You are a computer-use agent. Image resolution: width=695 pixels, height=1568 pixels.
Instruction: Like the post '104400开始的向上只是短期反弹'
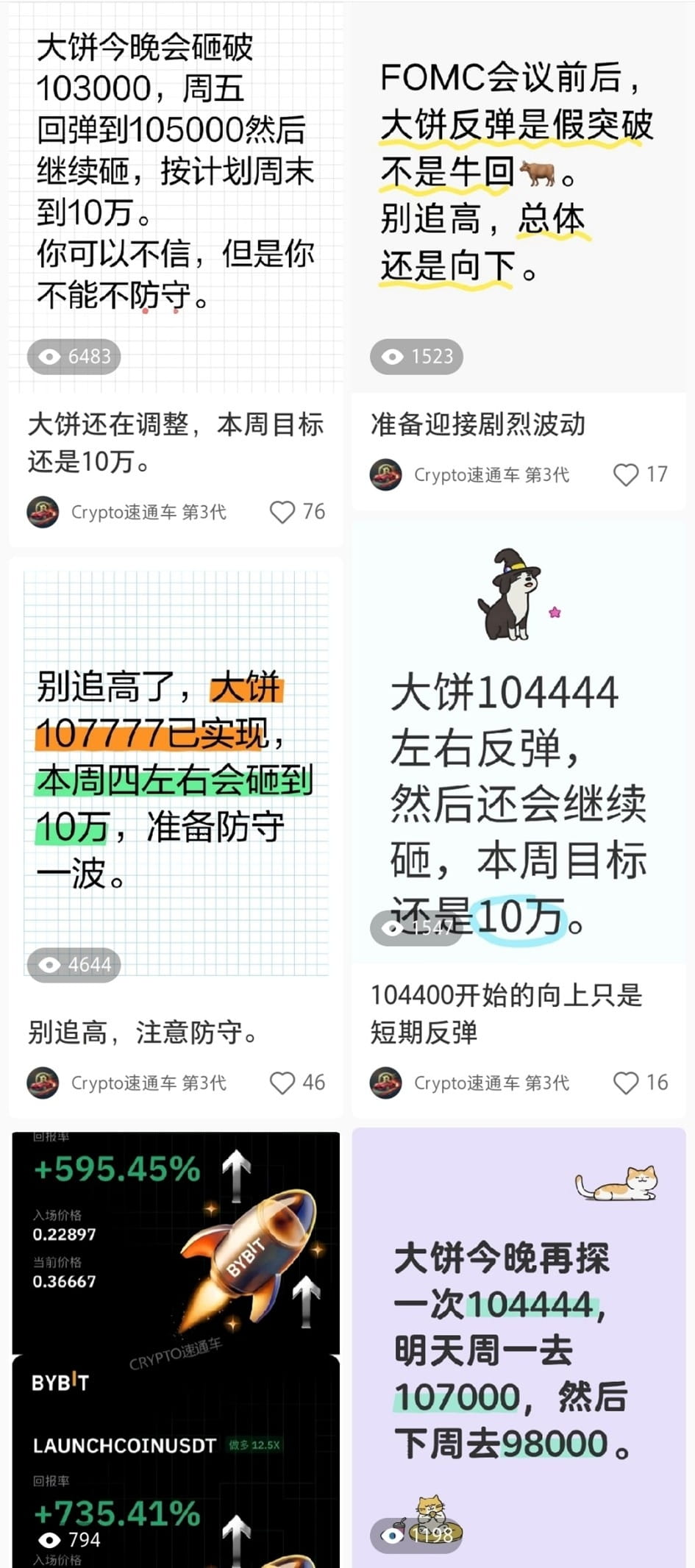click(x=626, y=1083)
